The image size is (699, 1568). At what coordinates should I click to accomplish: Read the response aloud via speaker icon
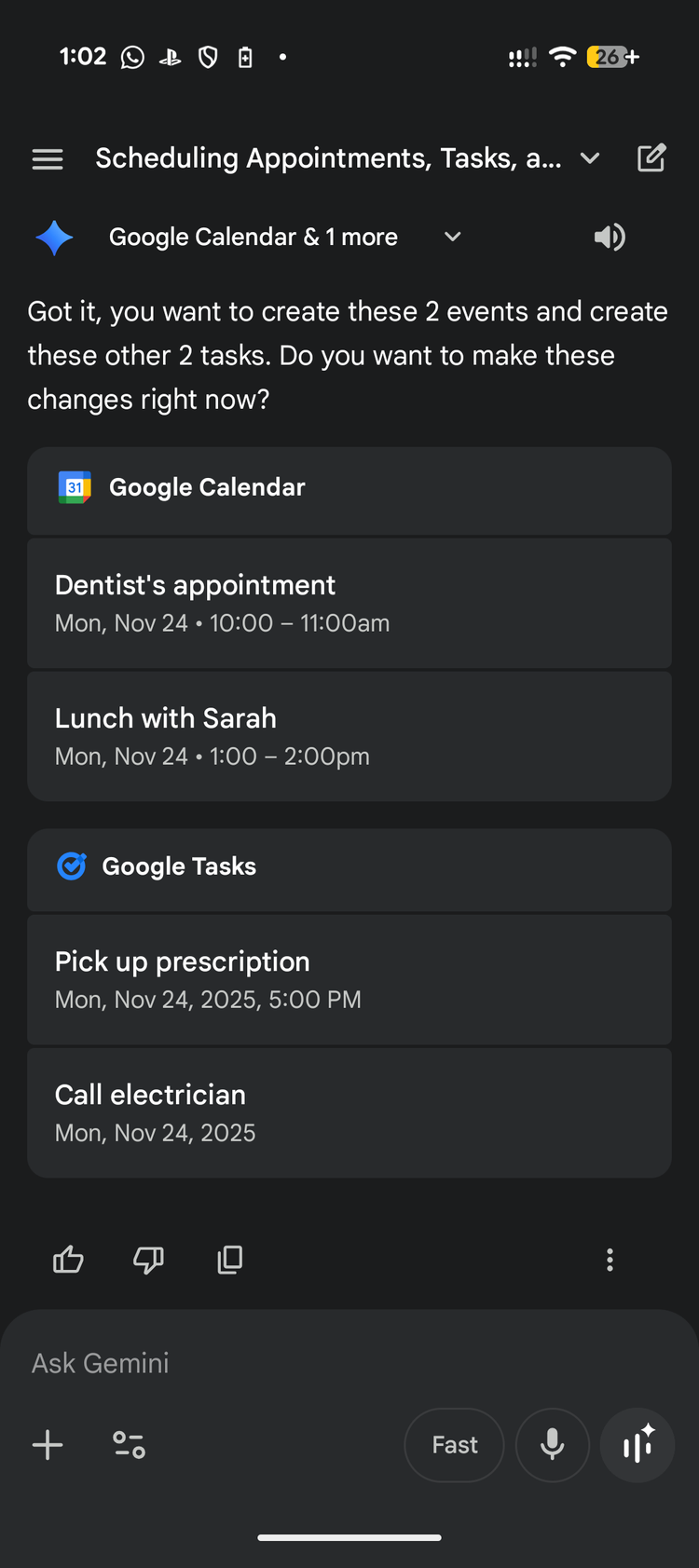tap(610, 237)
